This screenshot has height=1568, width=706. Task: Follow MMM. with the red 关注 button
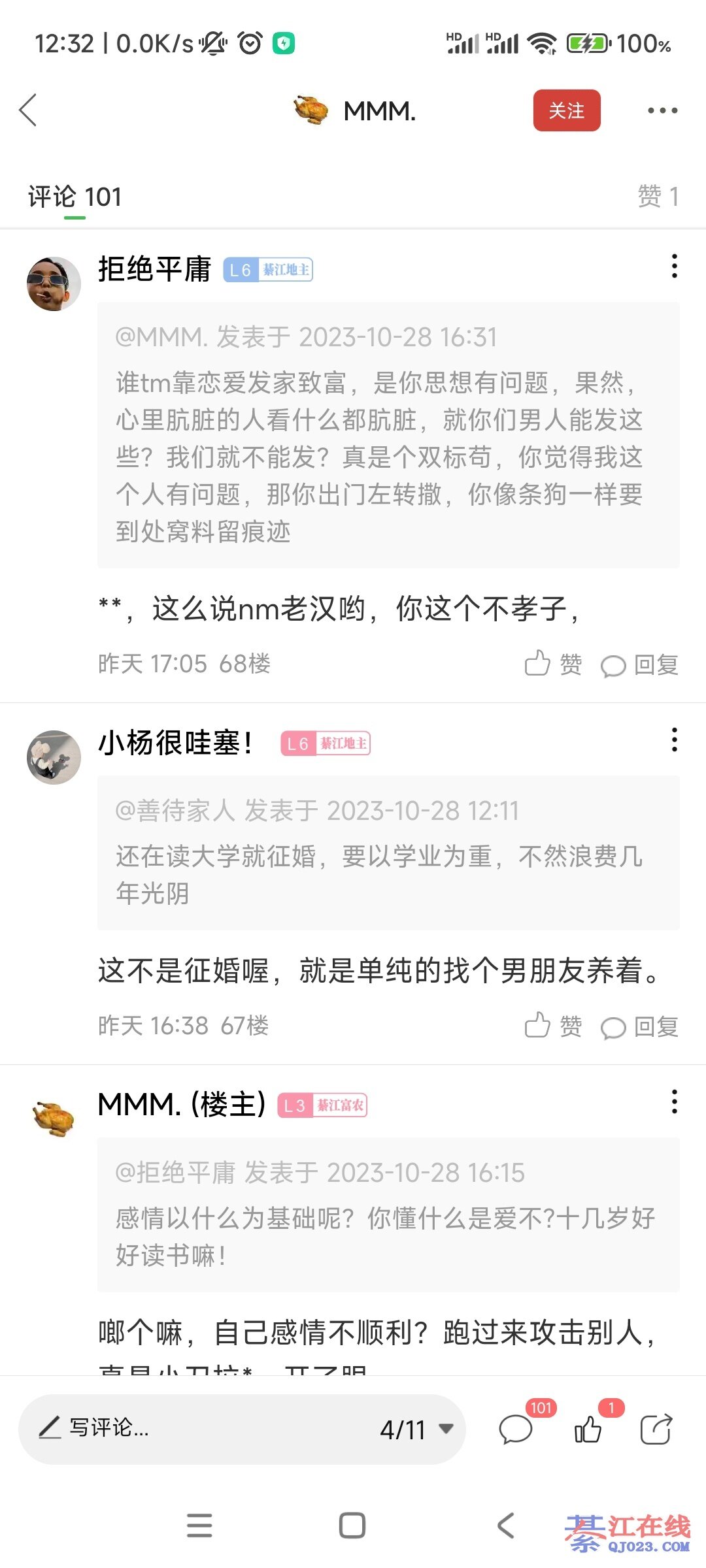(x=566, y=110)
